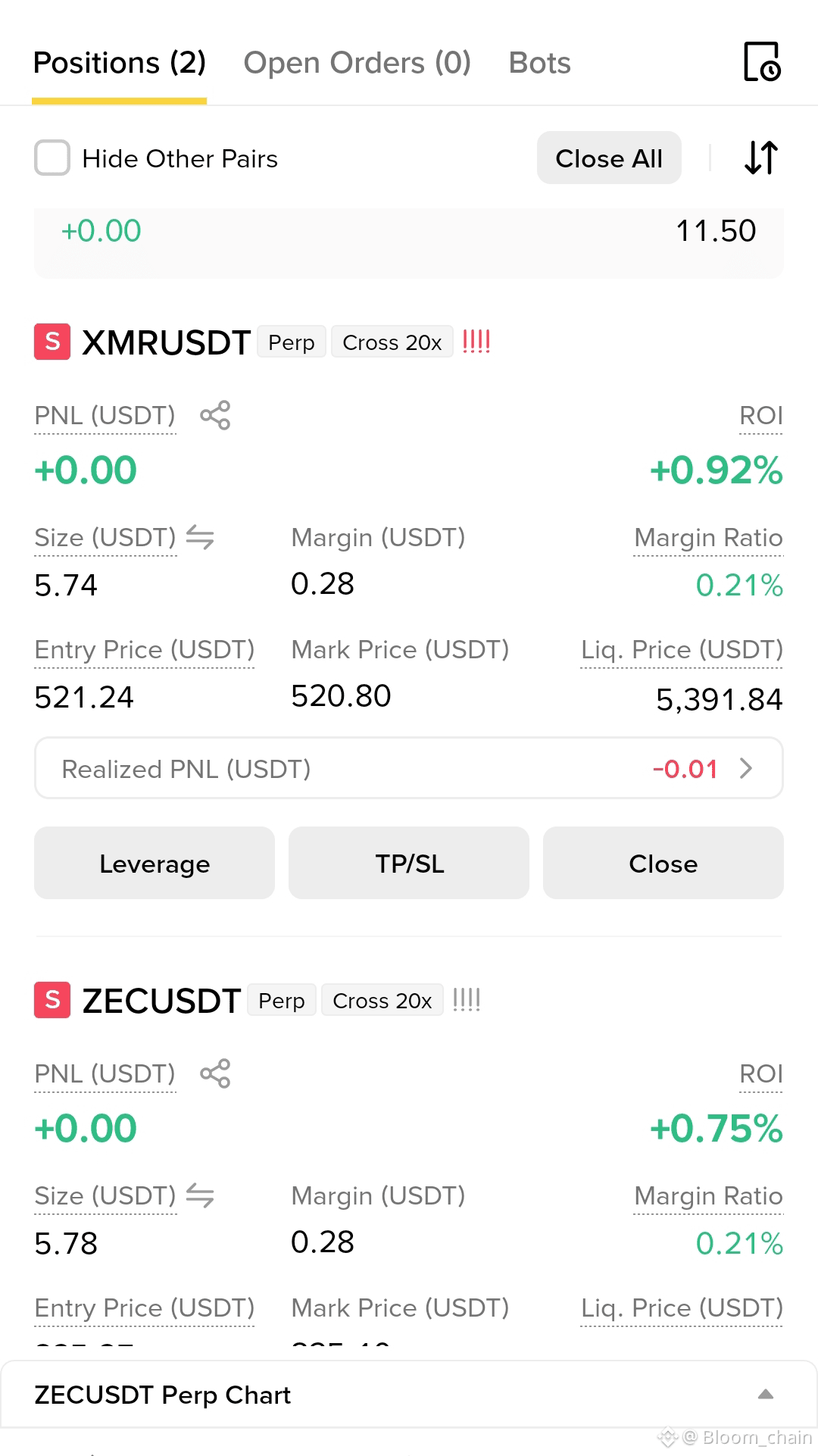The width and height of the screenshot is (818, 1456).
Task: Close the XMRUSDT position
Action: coord(663,863)
